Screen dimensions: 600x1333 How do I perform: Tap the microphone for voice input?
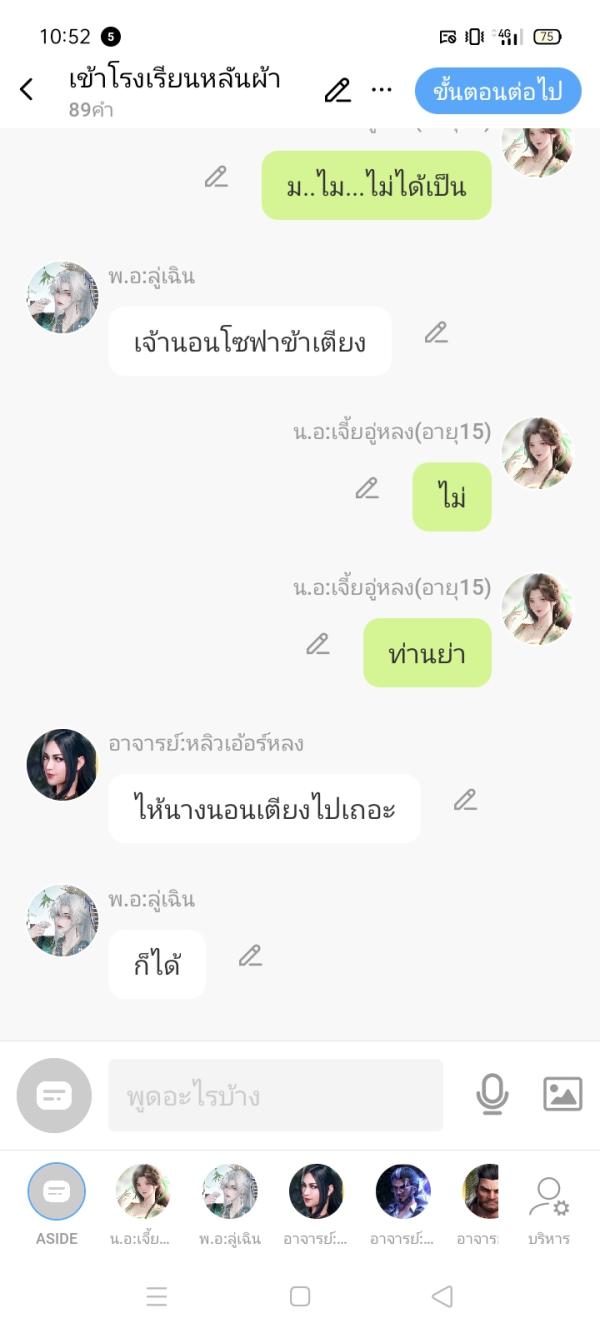pyautogui.click(x=492, y=1095)
